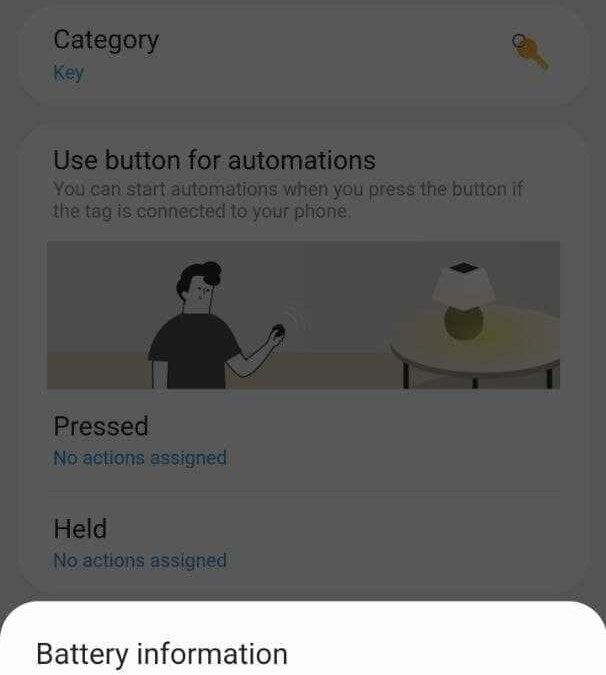Screen dimensions: 606x675
Task: Open the Category setting showing Key
Action: tap(300, 54)
